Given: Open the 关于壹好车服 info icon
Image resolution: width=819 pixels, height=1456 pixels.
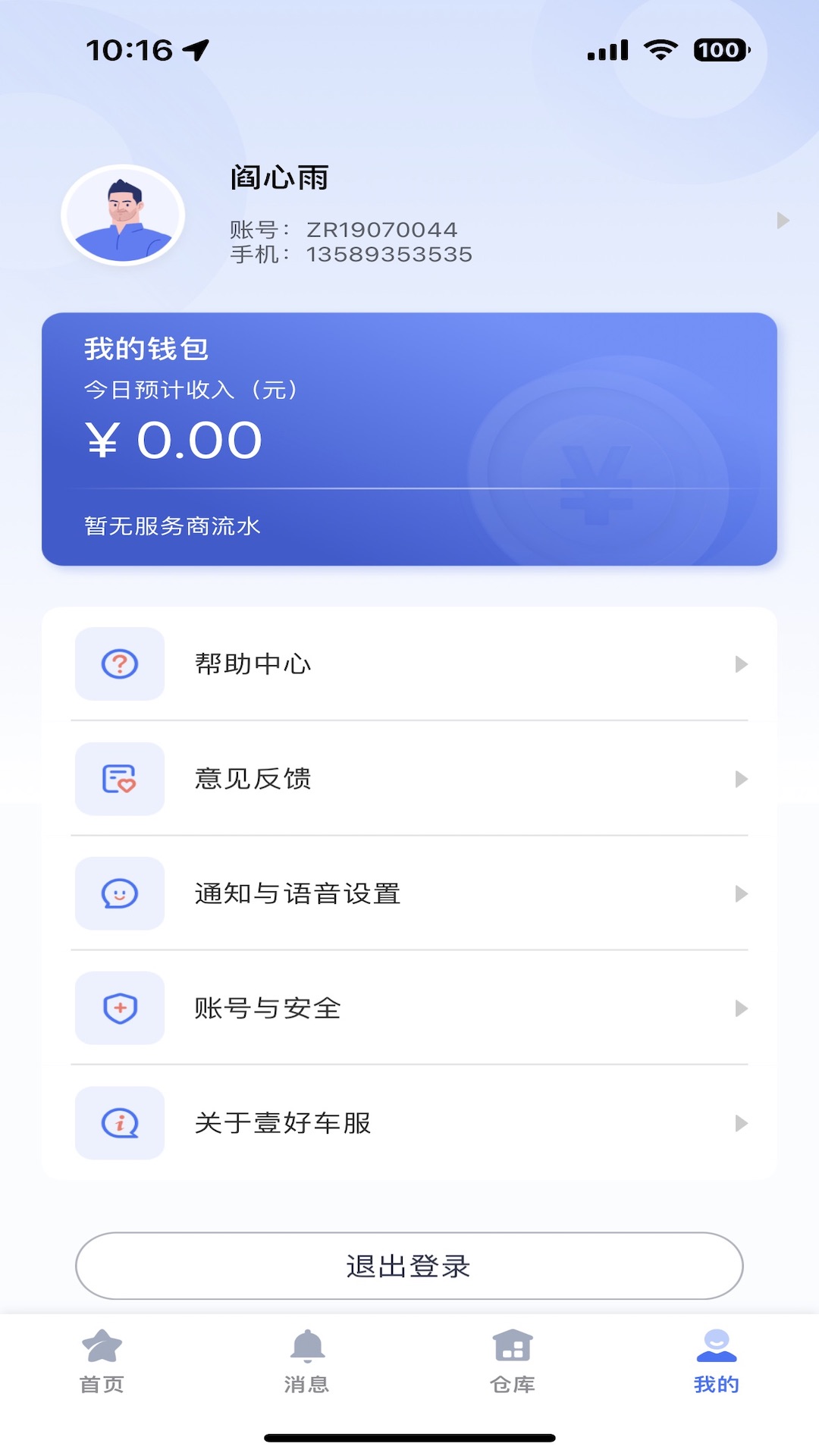Looking at the screenshot, I should click(x=120, y=1125).
